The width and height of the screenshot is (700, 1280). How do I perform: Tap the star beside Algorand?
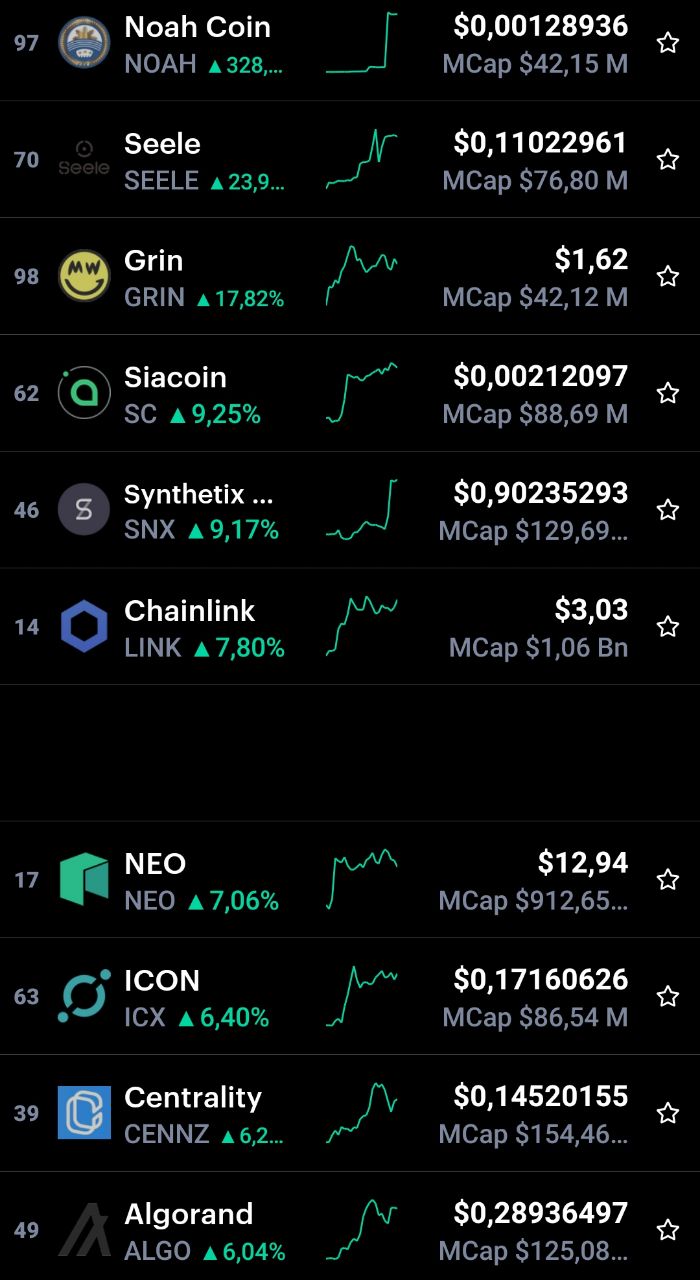tap(668, 1231)
